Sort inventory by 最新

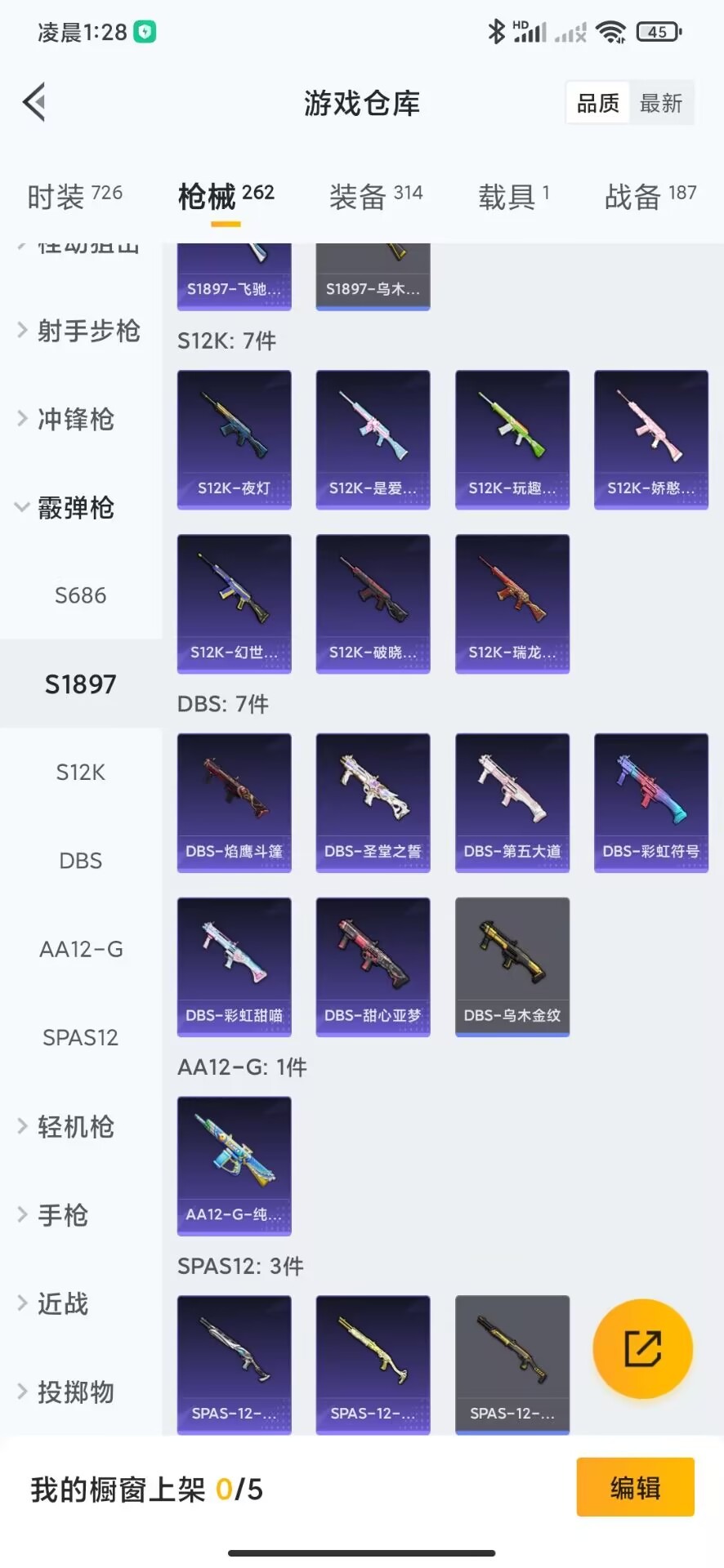(x=661, y=103)
